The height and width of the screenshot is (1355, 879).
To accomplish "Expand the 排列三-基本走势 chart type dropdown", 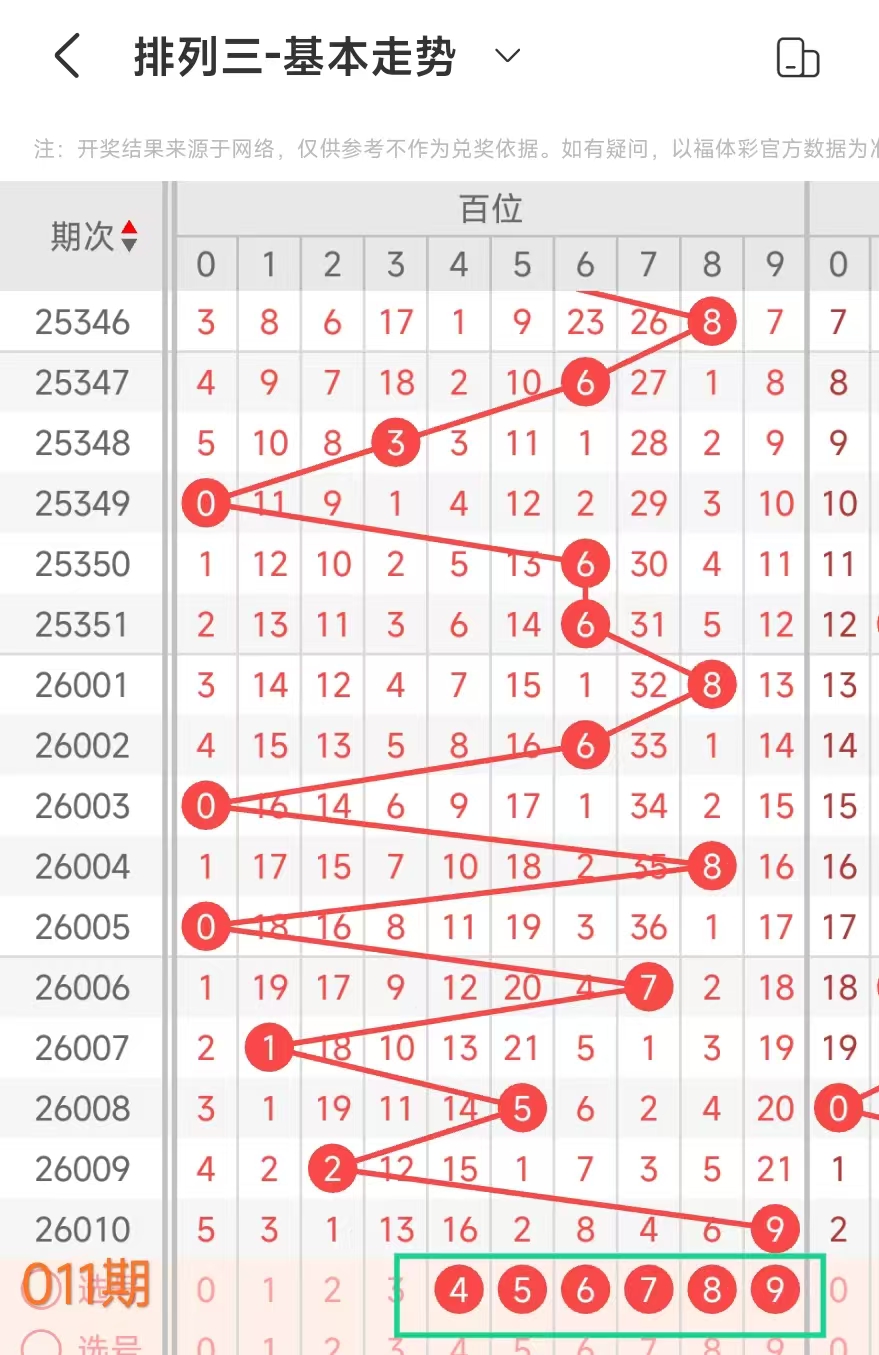I will [508, 56].
